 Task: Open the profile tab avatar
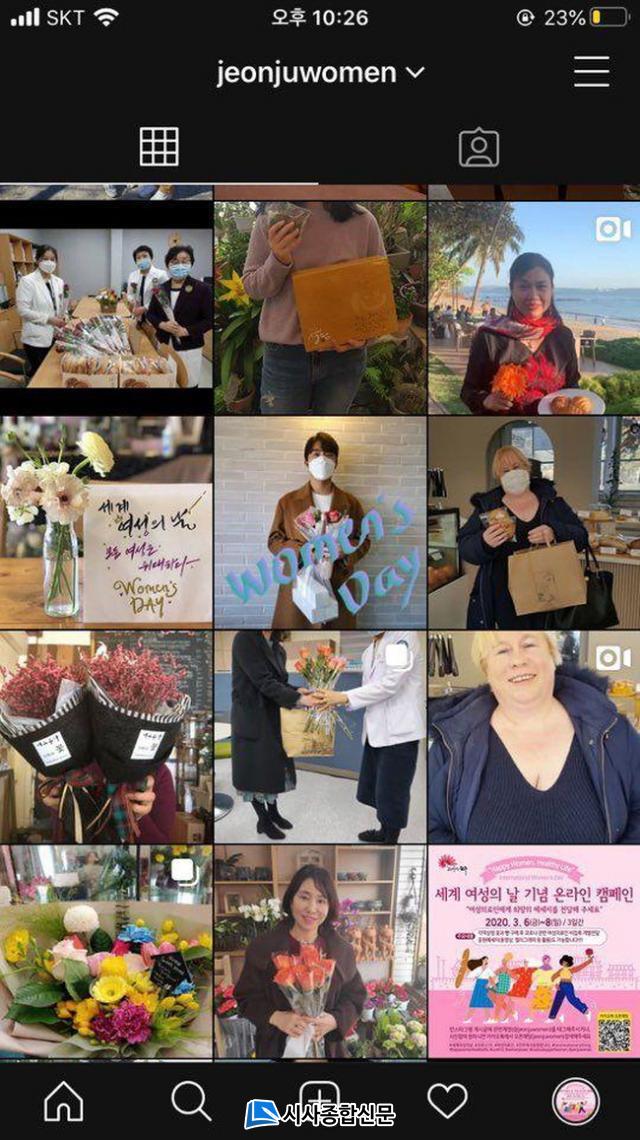pyautogui.click(x=575, y=1101)
